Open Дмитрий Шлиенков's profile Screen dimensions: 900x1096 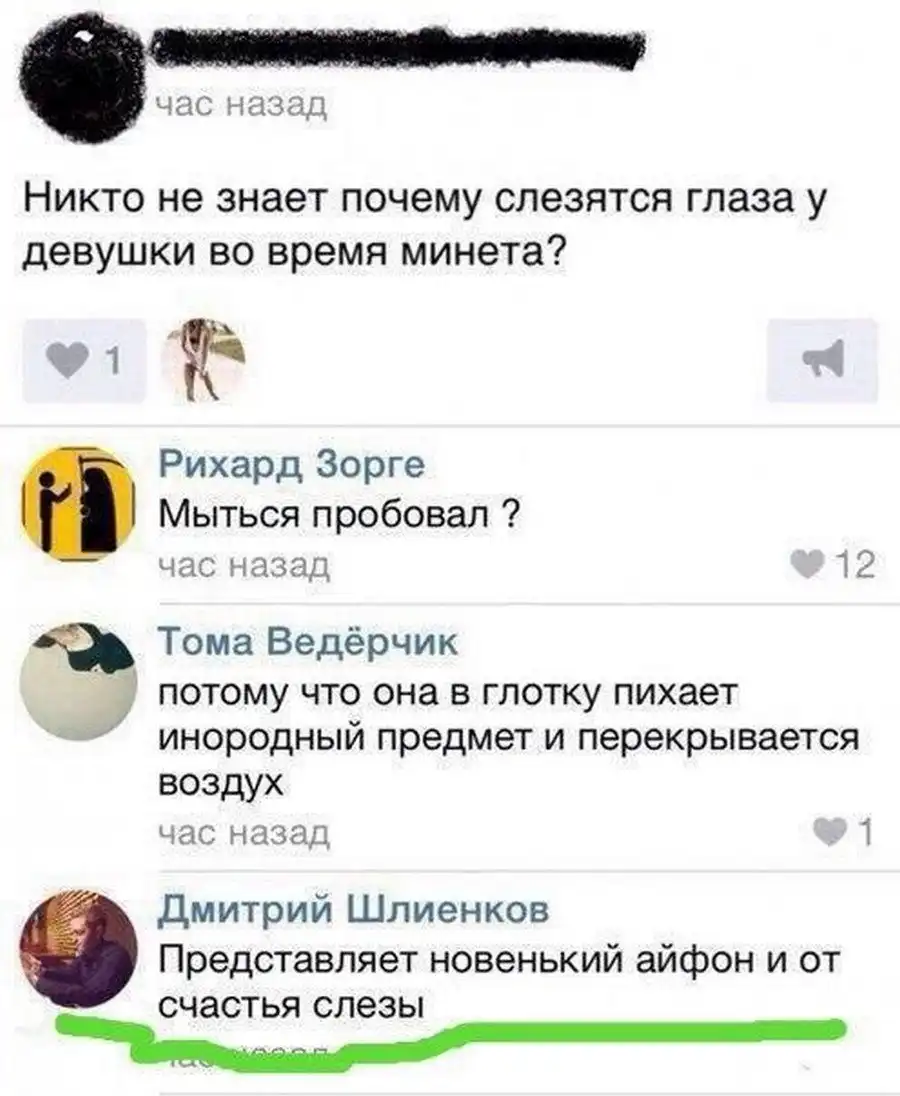coord(353,907)
